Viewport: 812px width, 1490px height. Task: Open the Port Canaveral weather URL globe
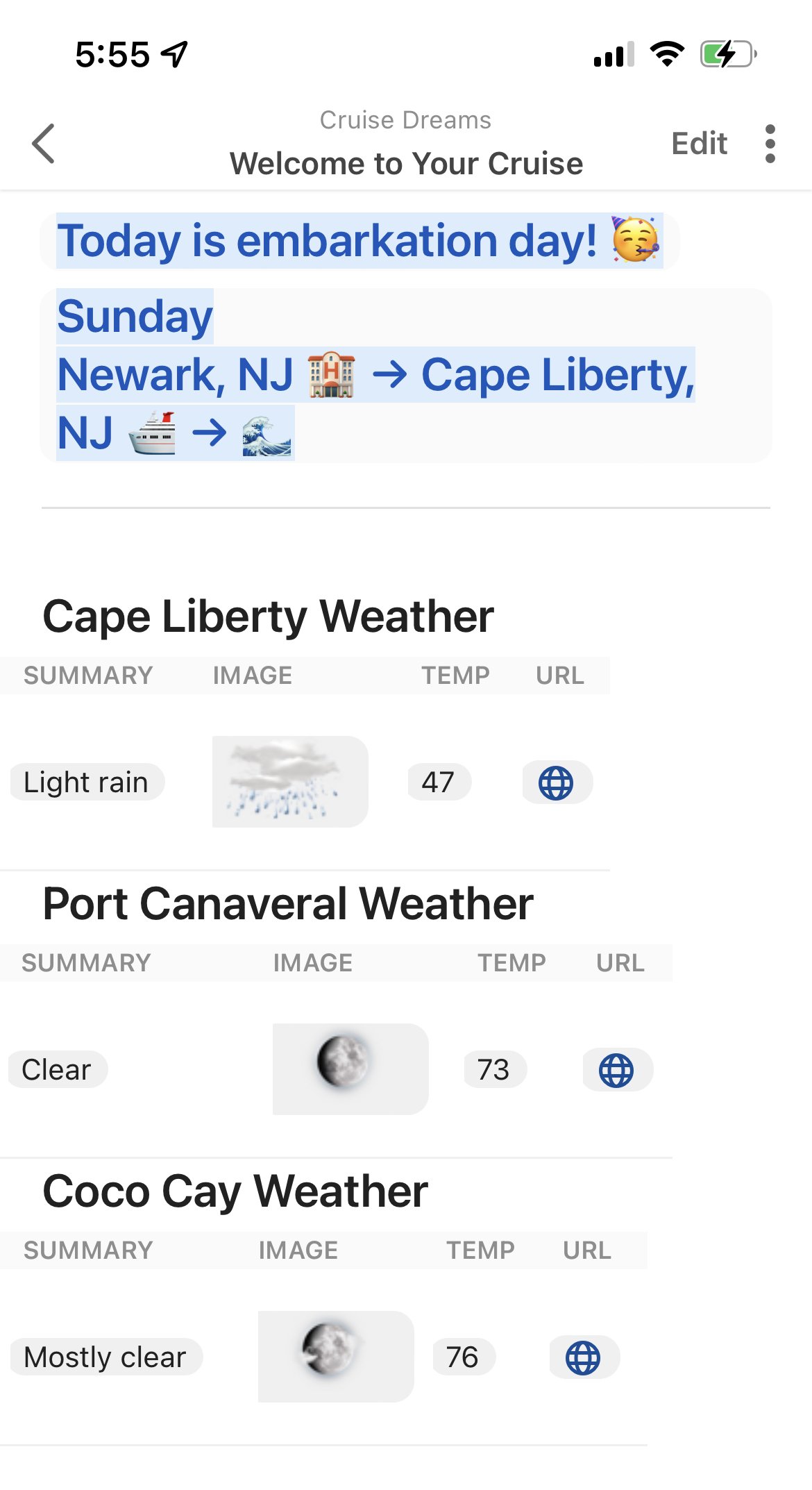pos(617,1071)
